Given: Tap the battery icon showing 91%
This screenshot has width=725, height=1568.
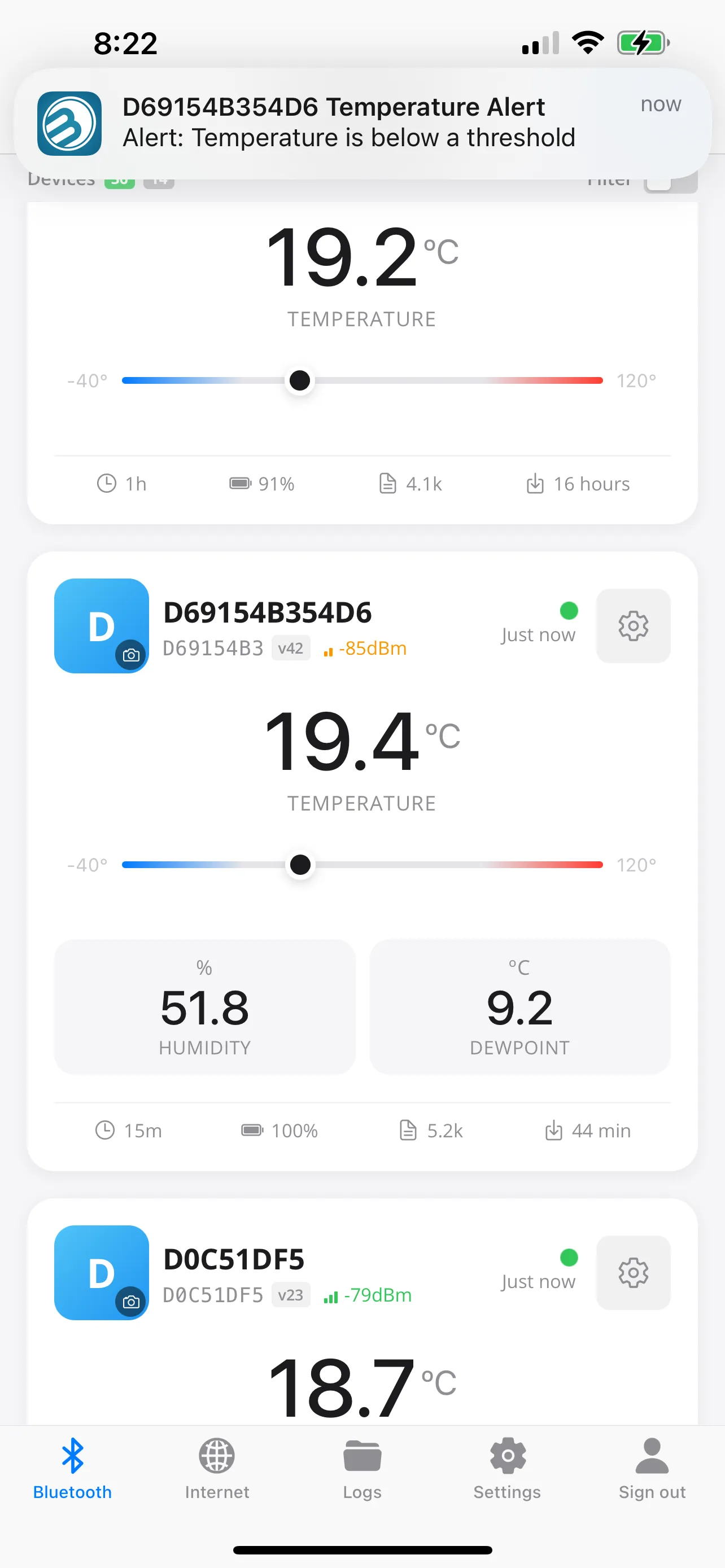Looking at the screenshot, I should (x=241, y=483).
